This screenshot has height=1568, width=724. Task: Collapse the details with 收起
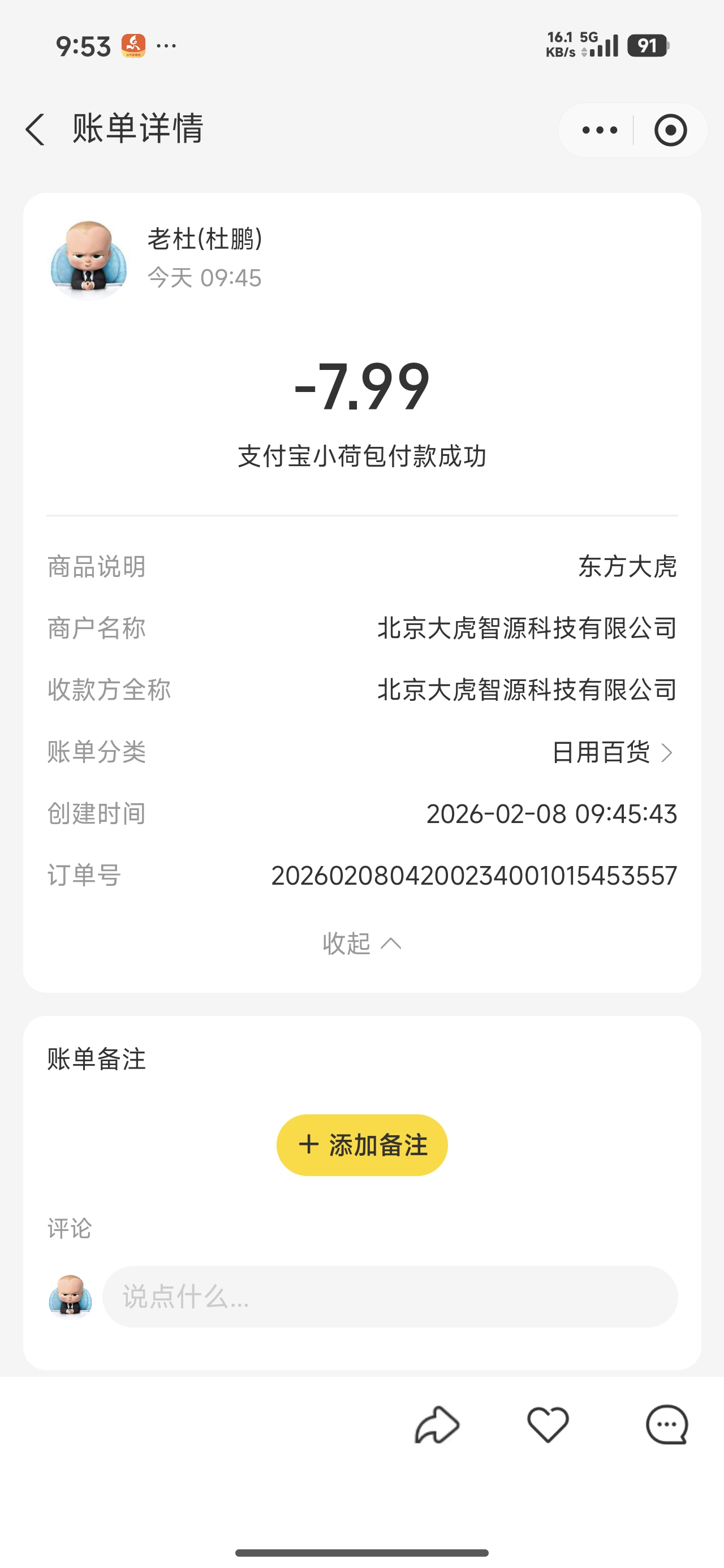tap(361, 944)
